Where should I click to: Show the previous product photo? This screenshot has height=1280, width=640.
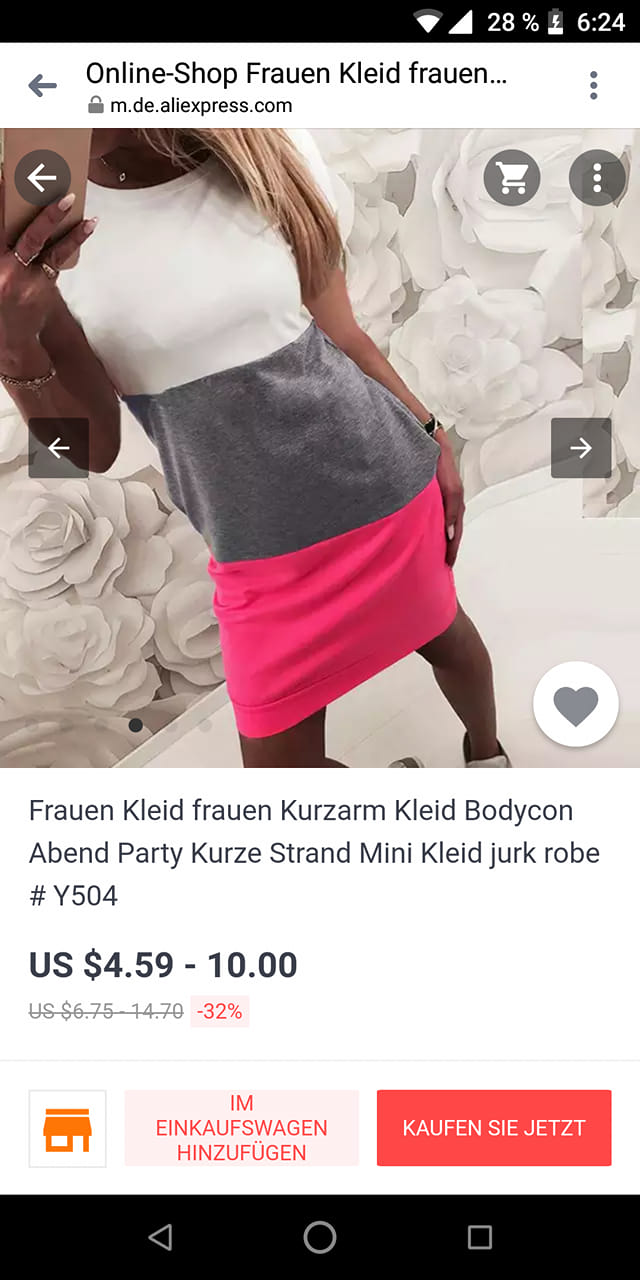click(x=58, y=448)
